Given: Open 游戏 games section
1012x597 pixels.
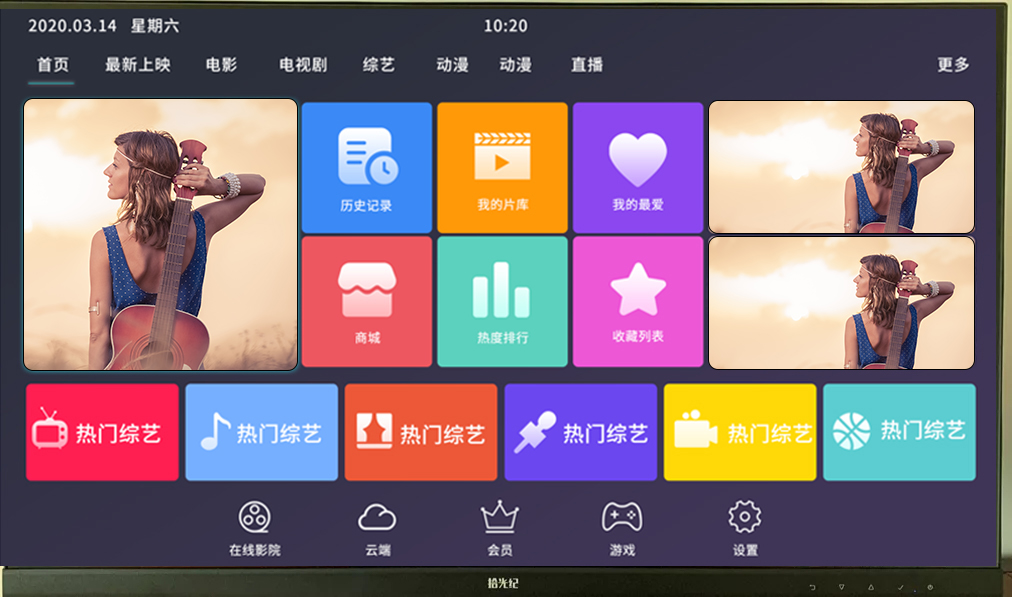Looking at the screenshot, I should coord(621,529).
